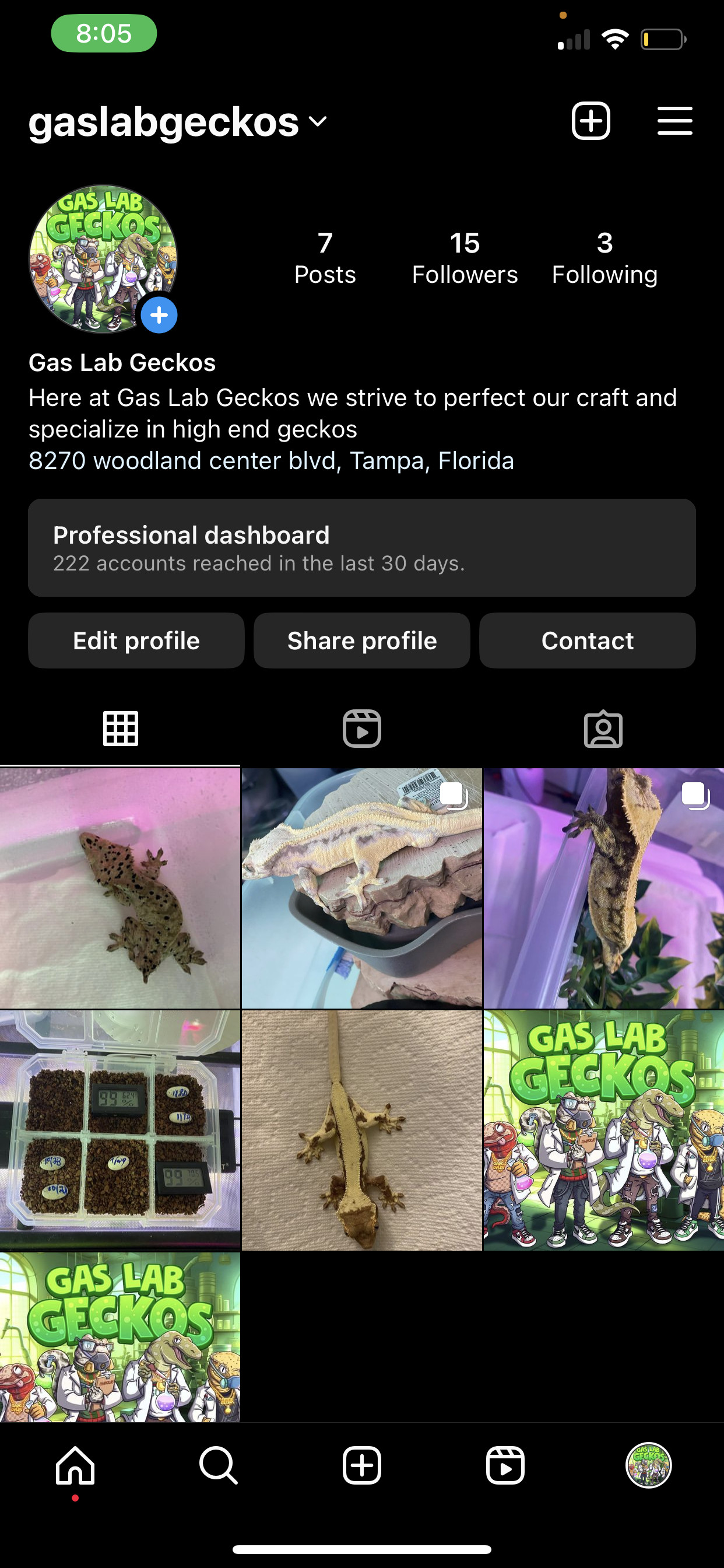The image size is (724, 1568).
Task: Switch to the Tagged photos tab
Action: tap(603, 728)
